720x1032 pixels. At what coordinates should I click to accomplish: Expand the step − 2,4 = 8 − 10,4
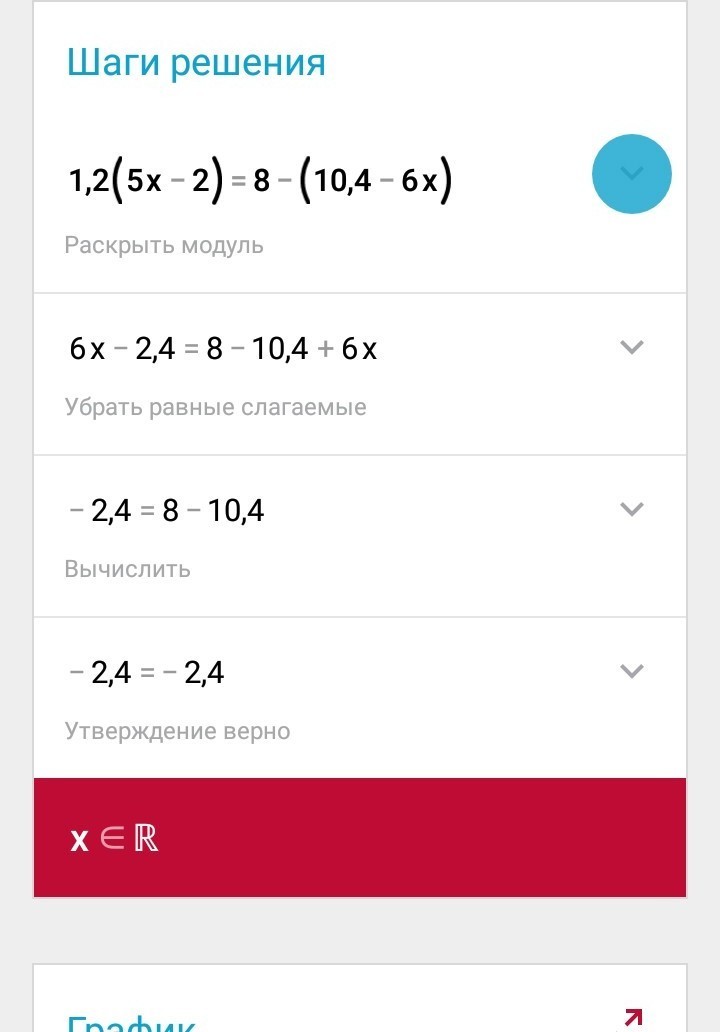click(x=631, y=509)
